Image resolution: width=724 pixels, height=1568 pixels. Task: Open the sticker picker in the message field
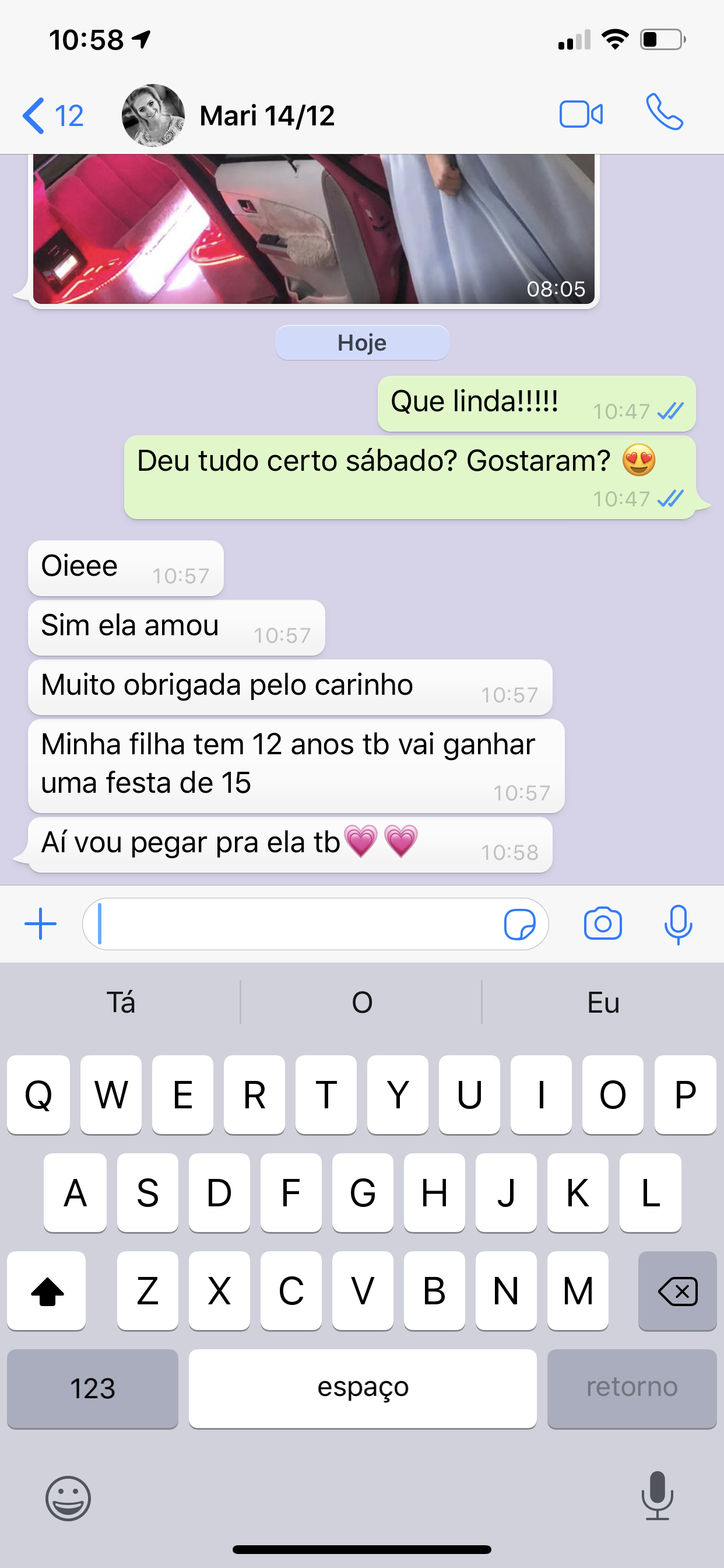click(x=520, y=923)
